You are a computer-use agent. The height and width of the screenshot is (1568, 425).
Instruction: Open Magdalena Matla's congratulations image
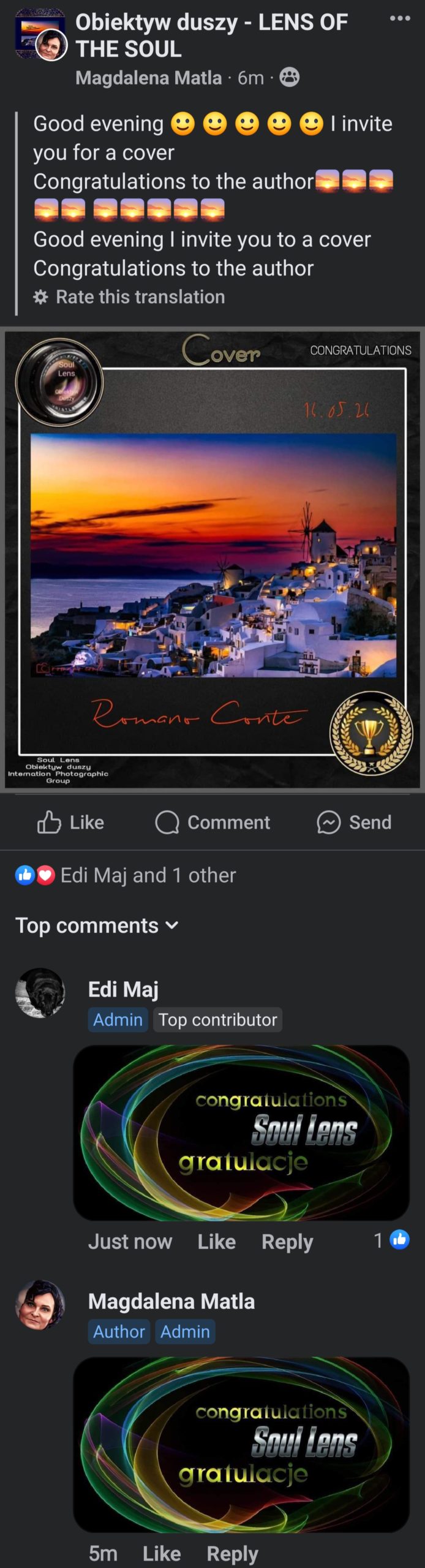pyautogui.click(x=241, y=1444)
